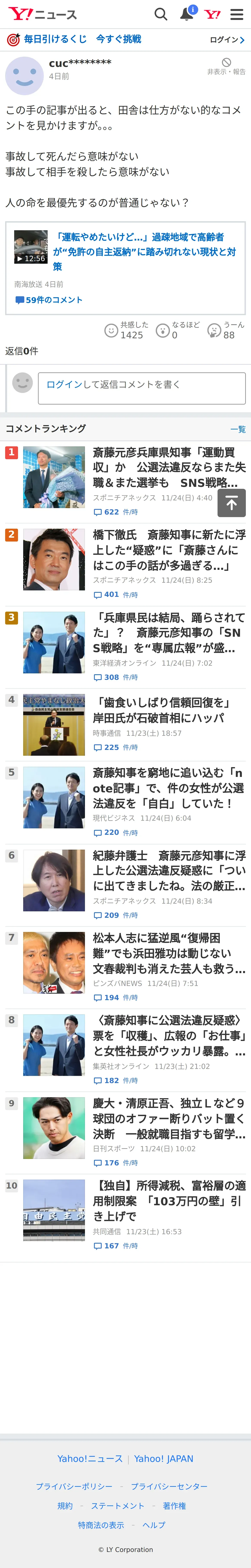Screen dimensions: 251x1568
Task: Open the search magnifier icon
Action: (x=161, y=14)
